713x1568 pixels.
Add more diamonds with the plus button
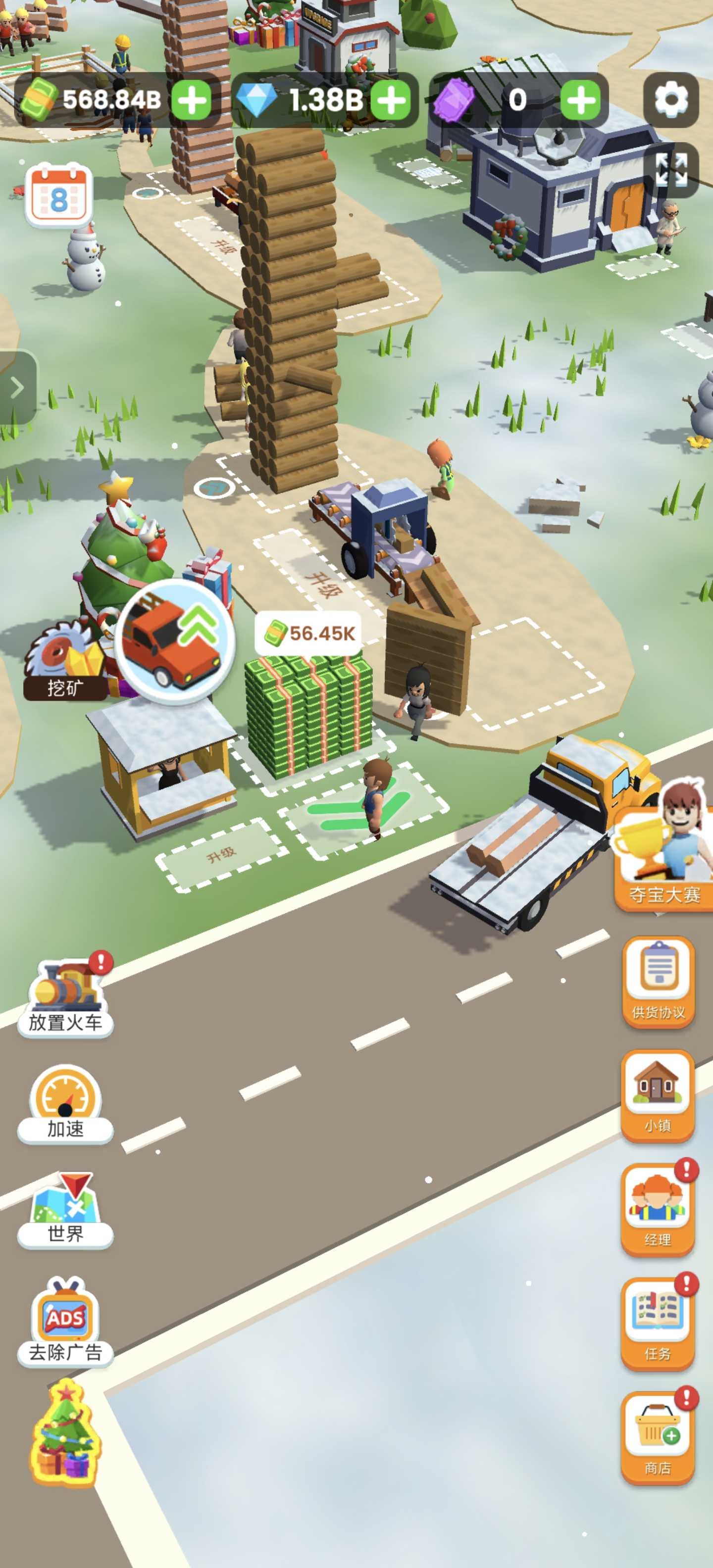point(391,100)
